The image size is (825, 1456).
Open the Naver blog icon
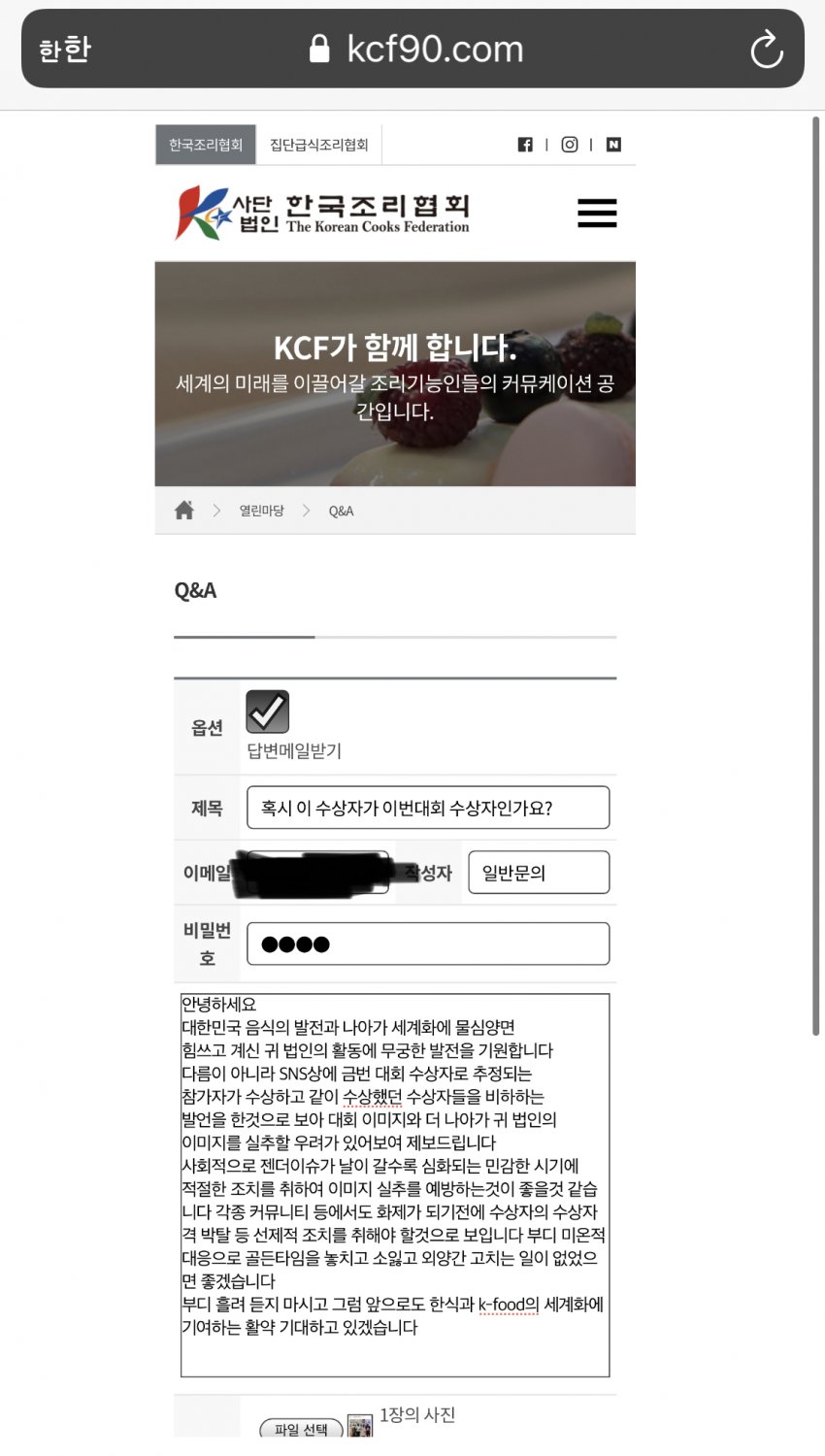(613, 145)
